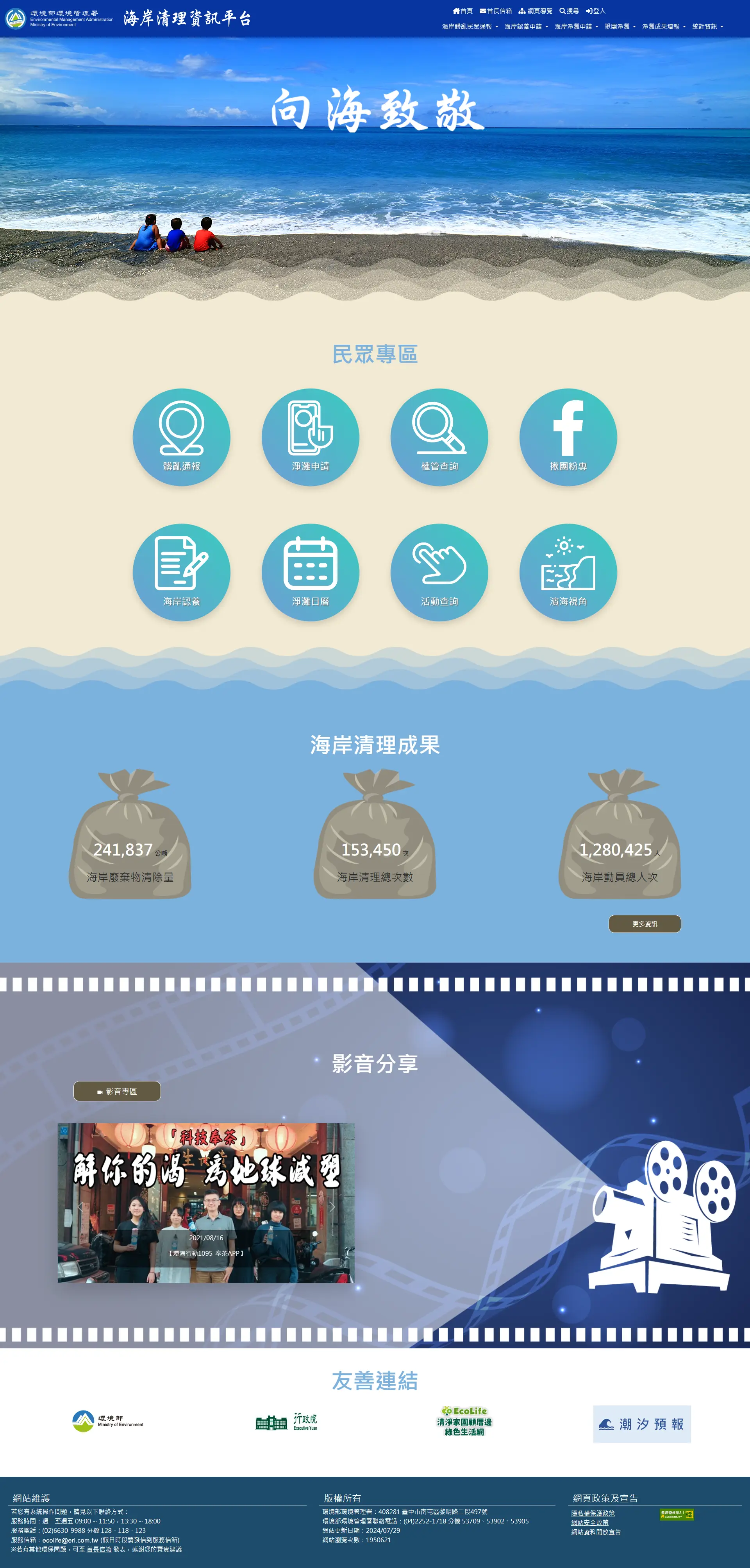Open the 濱海視角 circle button
750x1568 pixels.
click(568, 572)
